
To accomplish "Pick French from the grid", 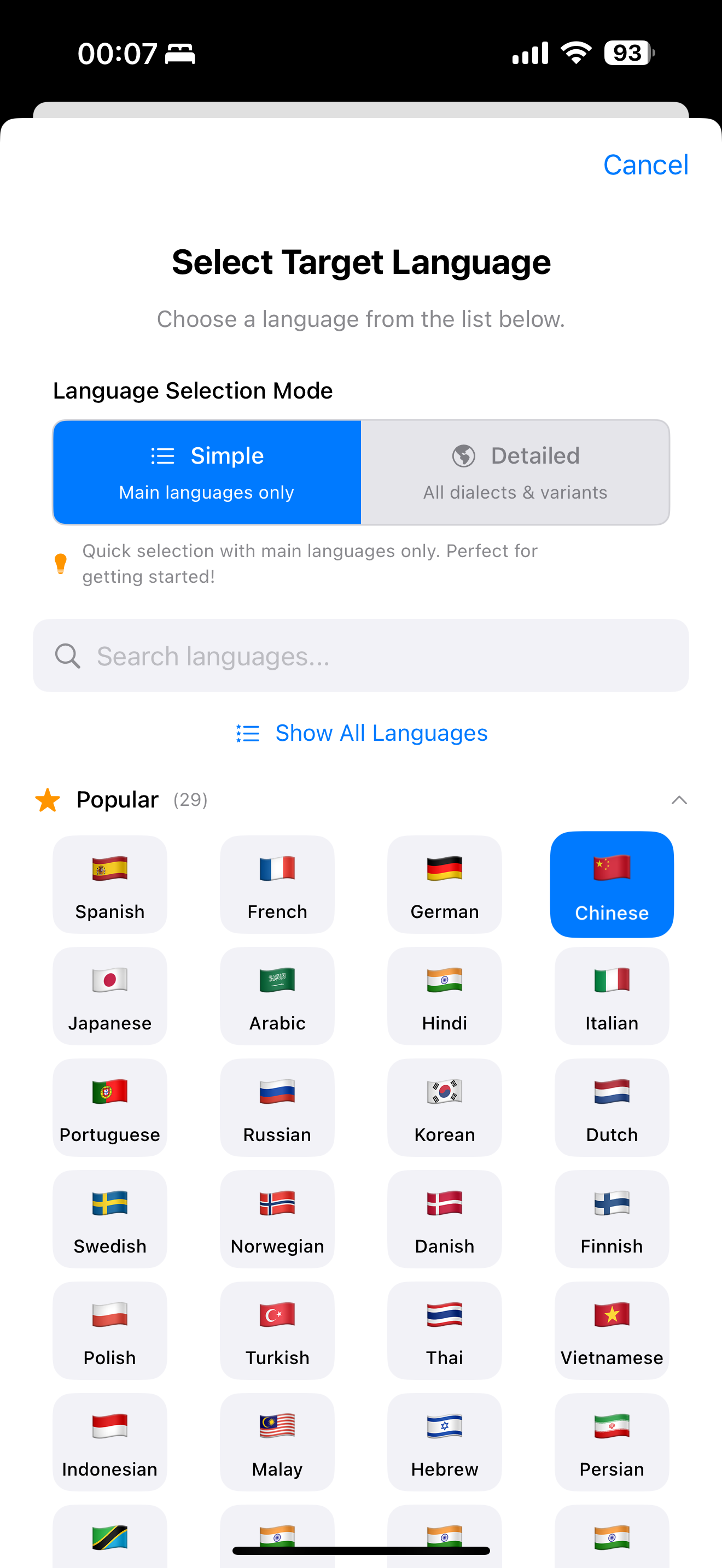I will coord(277,885).
